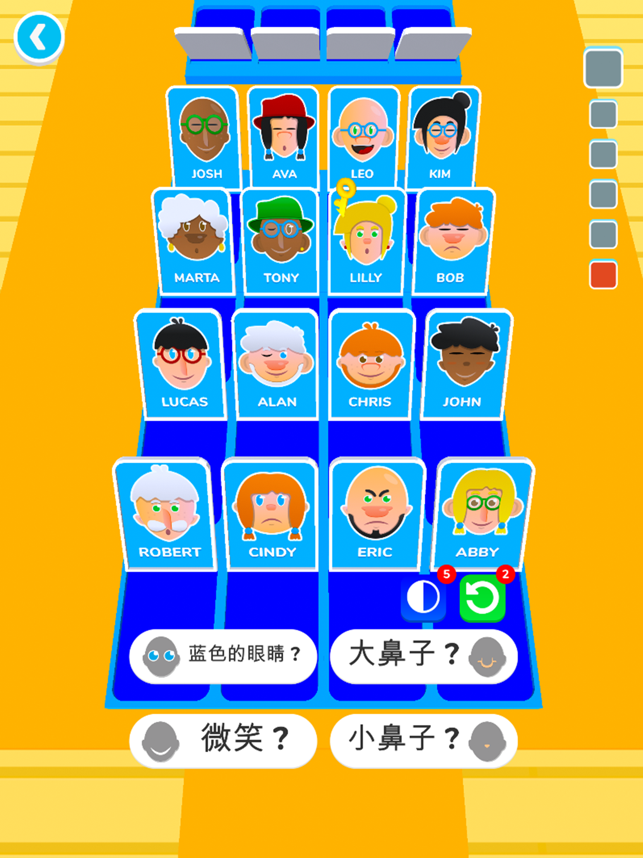Ask the 大鼻子 question
Screen dimensions: 643x858
point(423,655)
